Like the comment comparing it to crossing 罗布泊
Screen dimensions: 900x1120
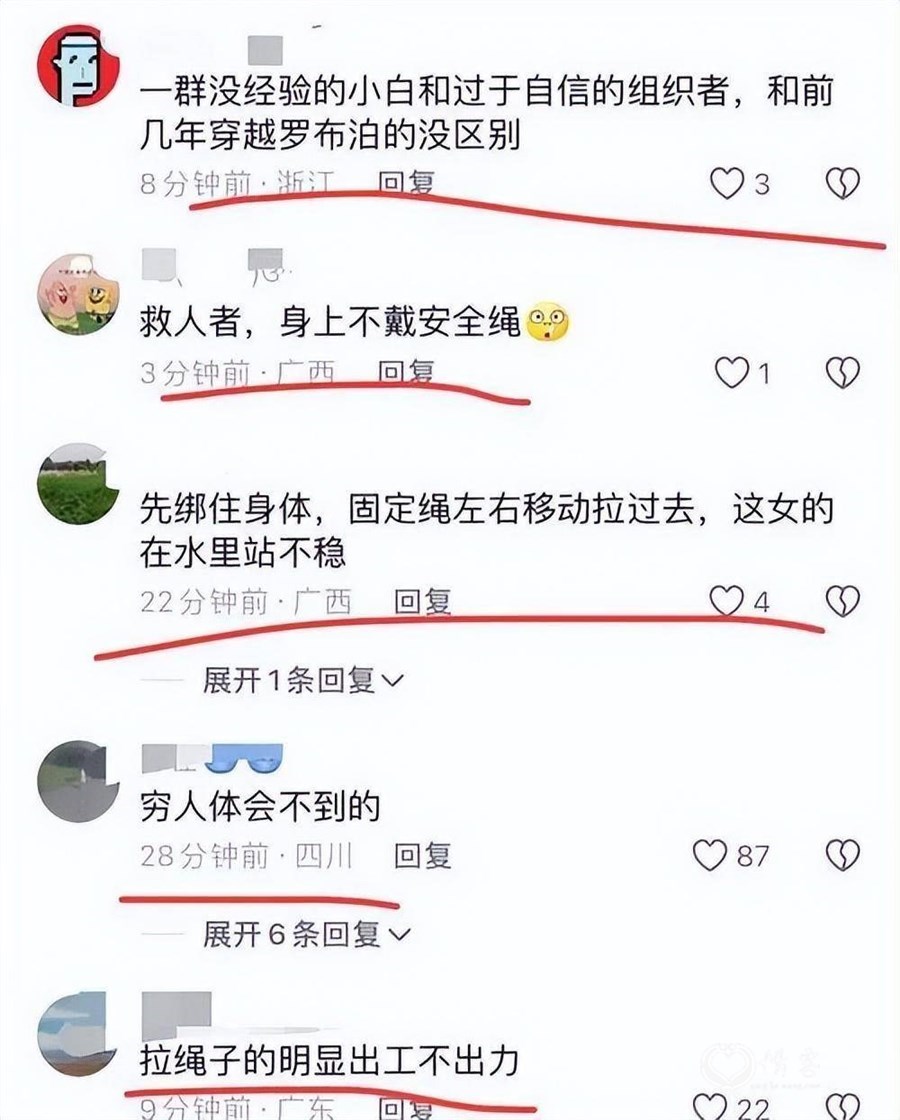728,183
